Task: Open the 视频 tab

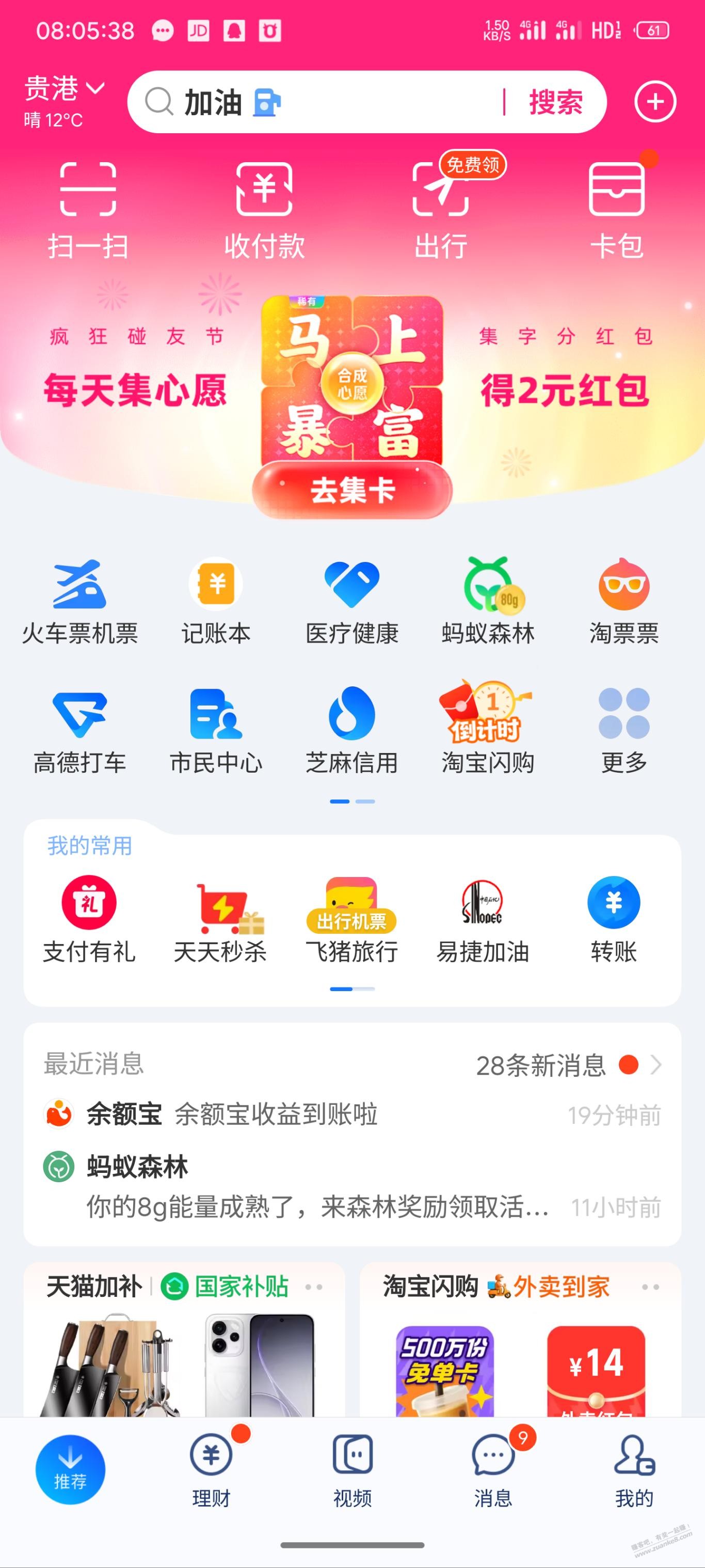Action: (352, 1468)
